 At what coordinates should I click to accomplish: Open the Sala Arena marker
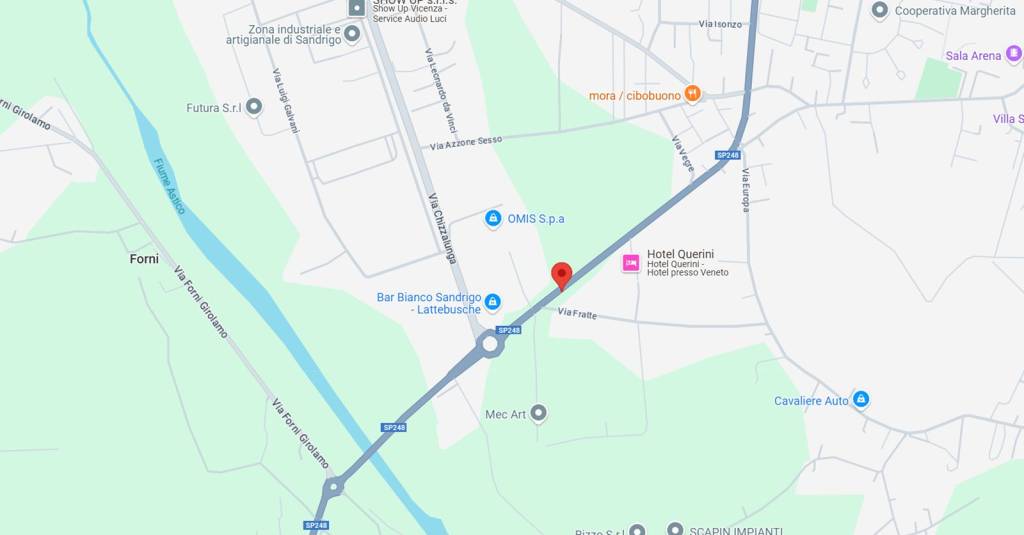(x=1013, y=54)
